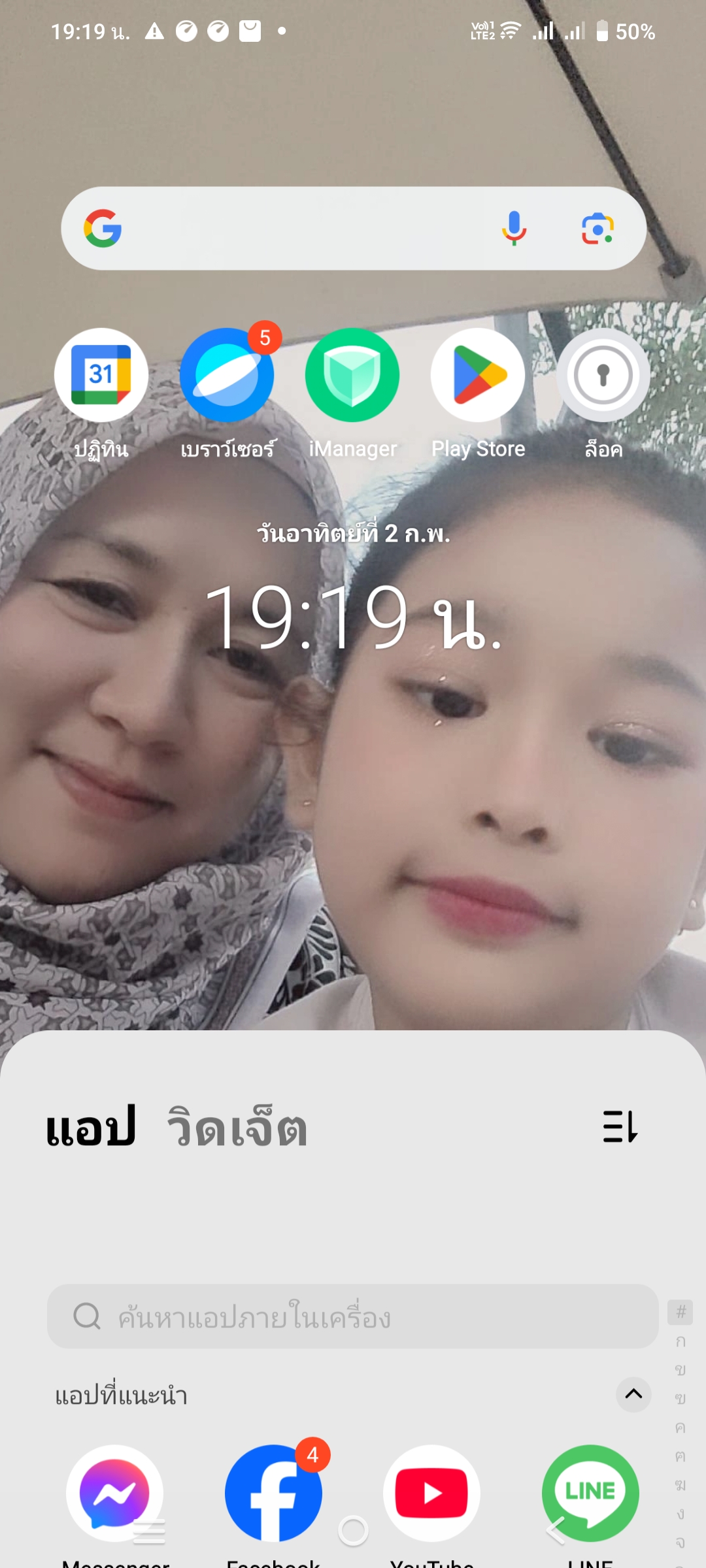This screenshot has width=706, height=1568.
Task: Start Google voice search with the microphone
Action: [514, 229]
